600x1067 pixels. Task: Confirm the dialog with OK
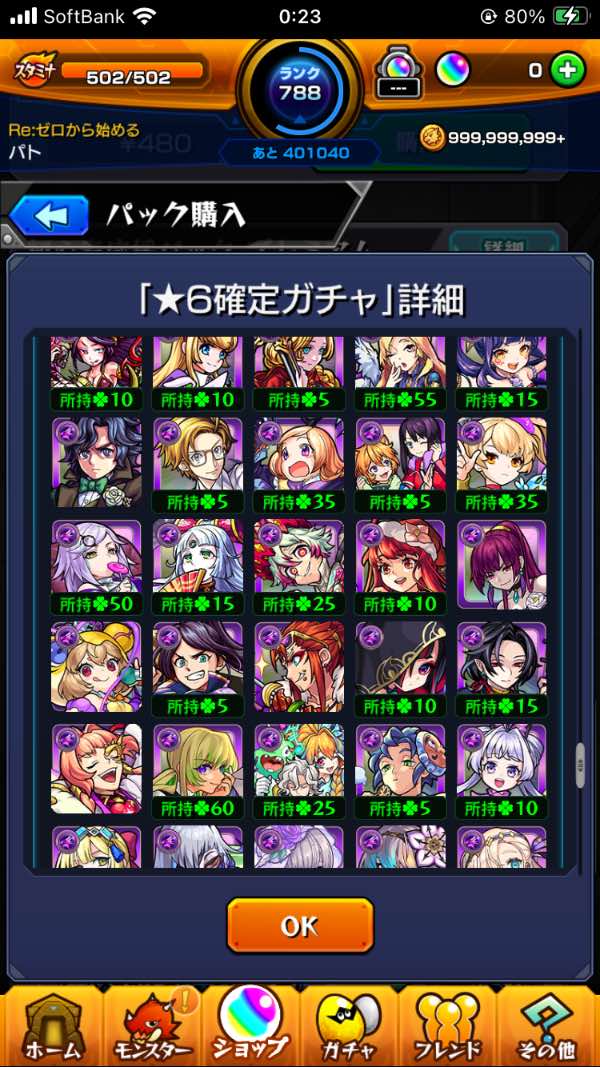pos(299,925)
